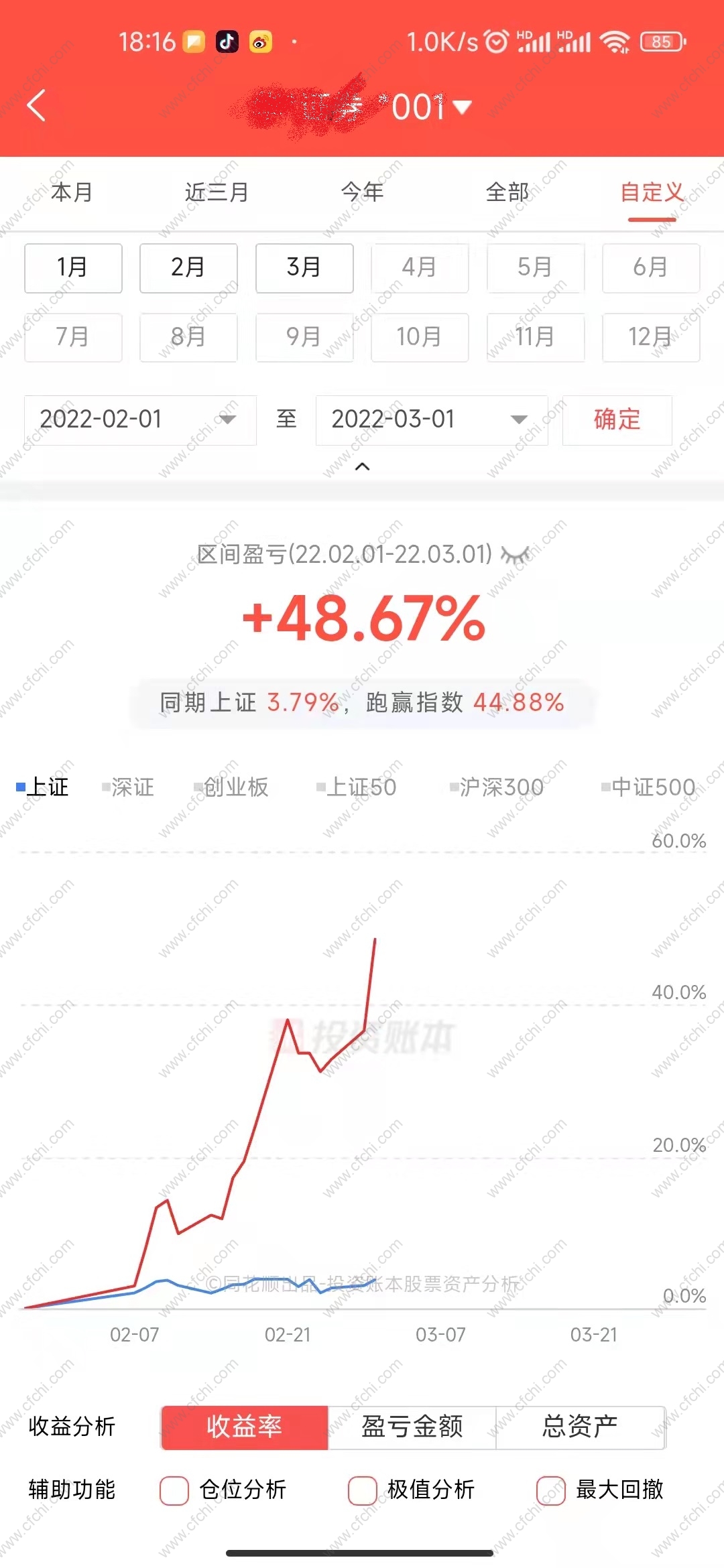Image resolution: width=724 pixels, height=1568 pixels.
Task: Choose the 1月 month button
Action: pyautogui.click(x=73, y=268)
